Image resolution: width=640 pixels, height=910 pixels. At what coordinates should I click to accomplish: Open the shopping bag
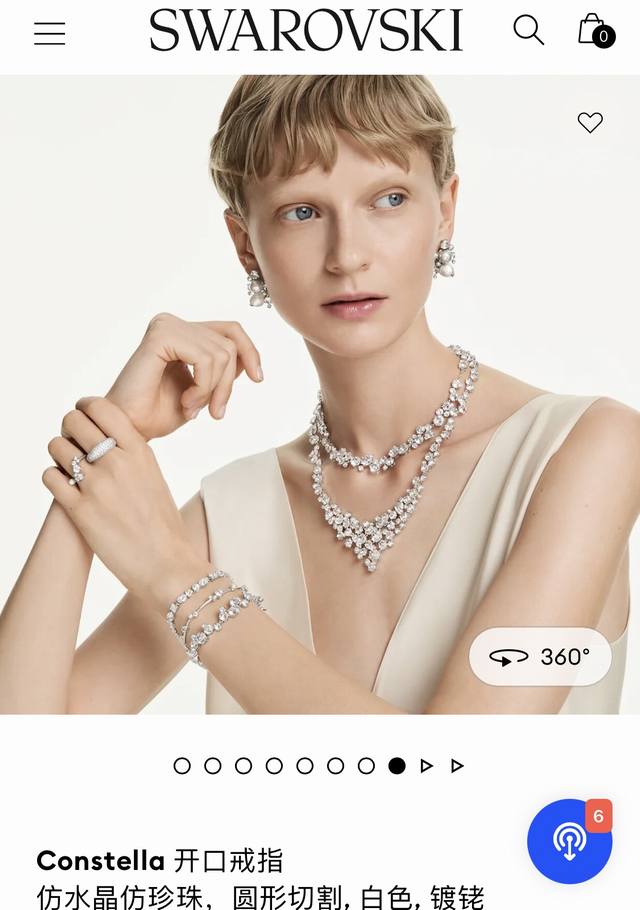click(x=593, y=30)
